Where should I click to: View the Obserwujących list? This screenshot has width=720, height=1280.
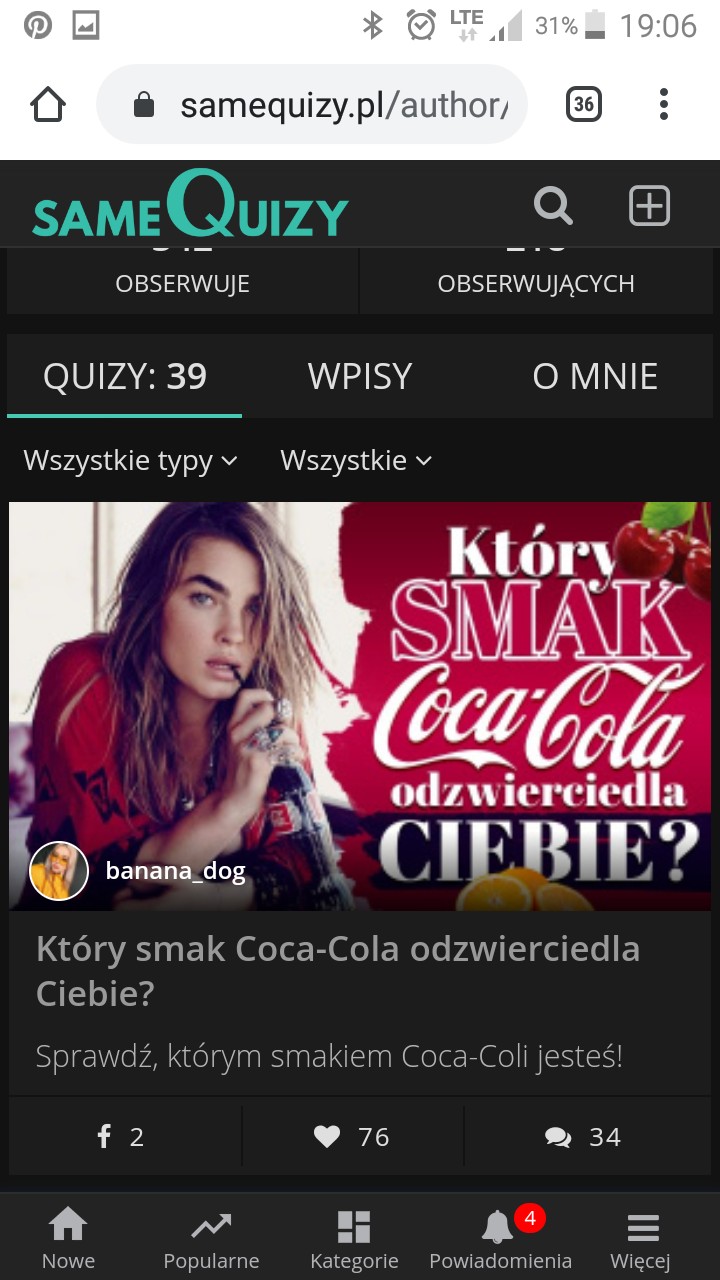point(536,283)
